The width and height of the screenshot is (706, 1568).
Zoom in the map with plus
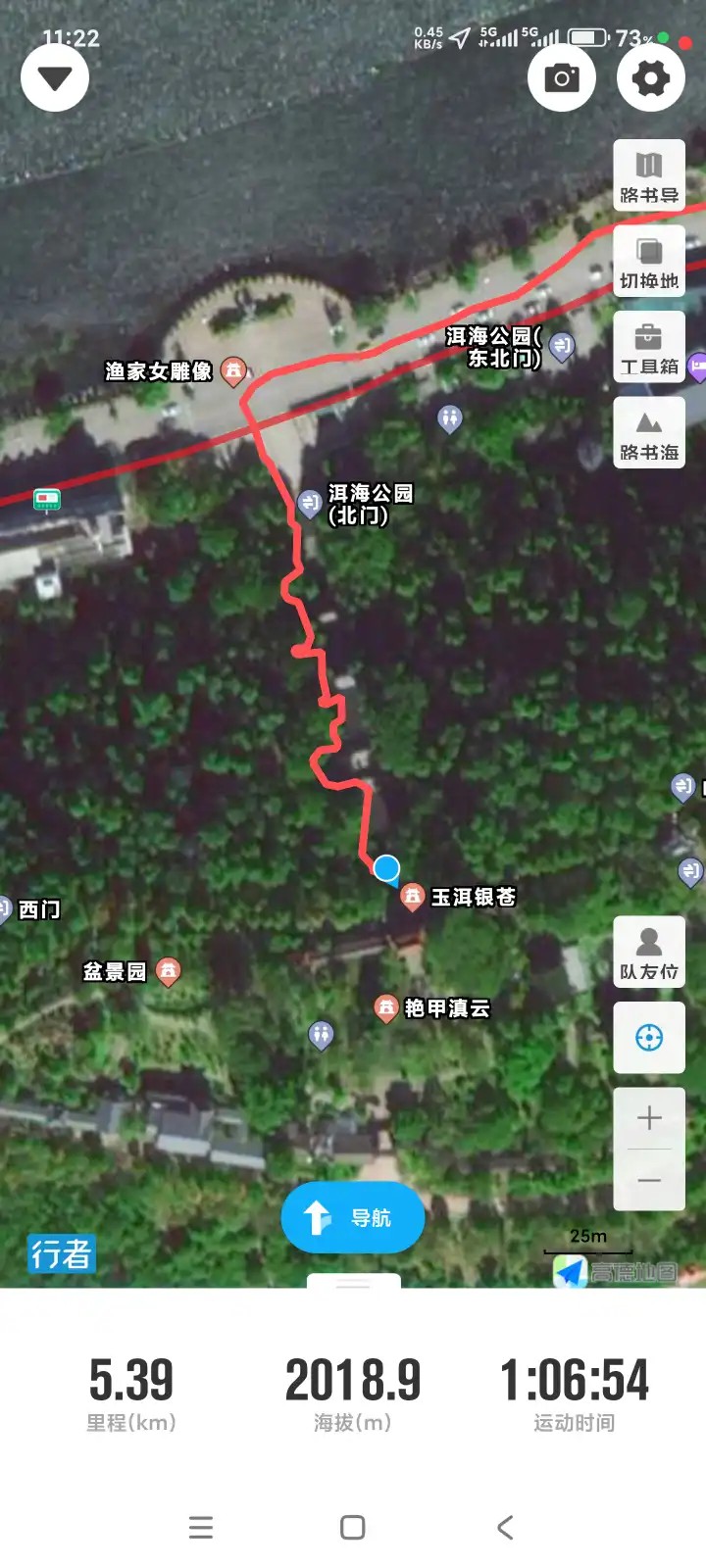click(x=649, y=1118)
